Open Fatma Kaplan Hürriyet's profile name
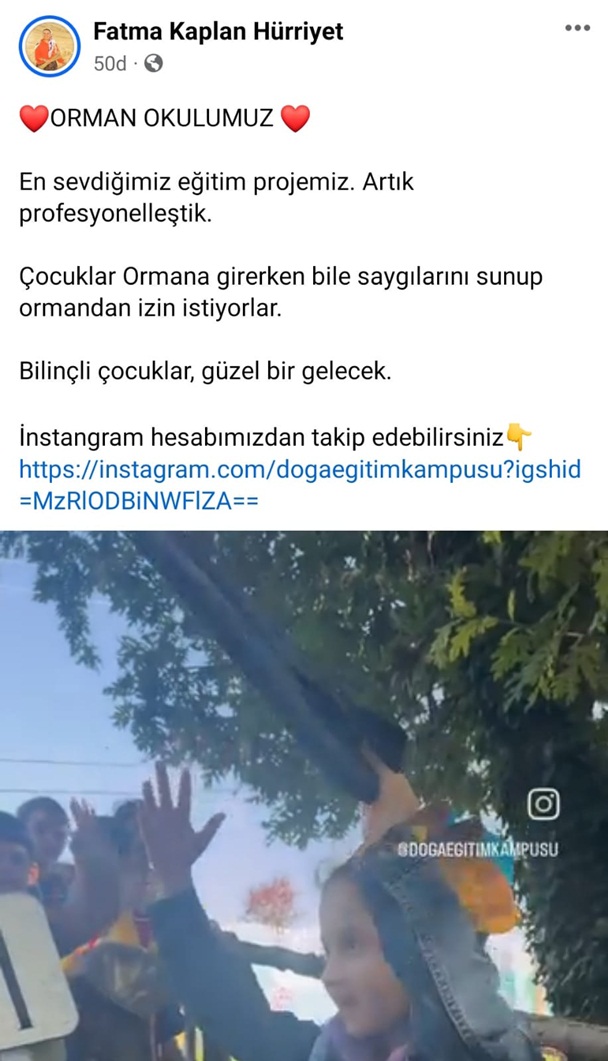Viewport: 608px width, 1061px height. [x=218, y=32]
